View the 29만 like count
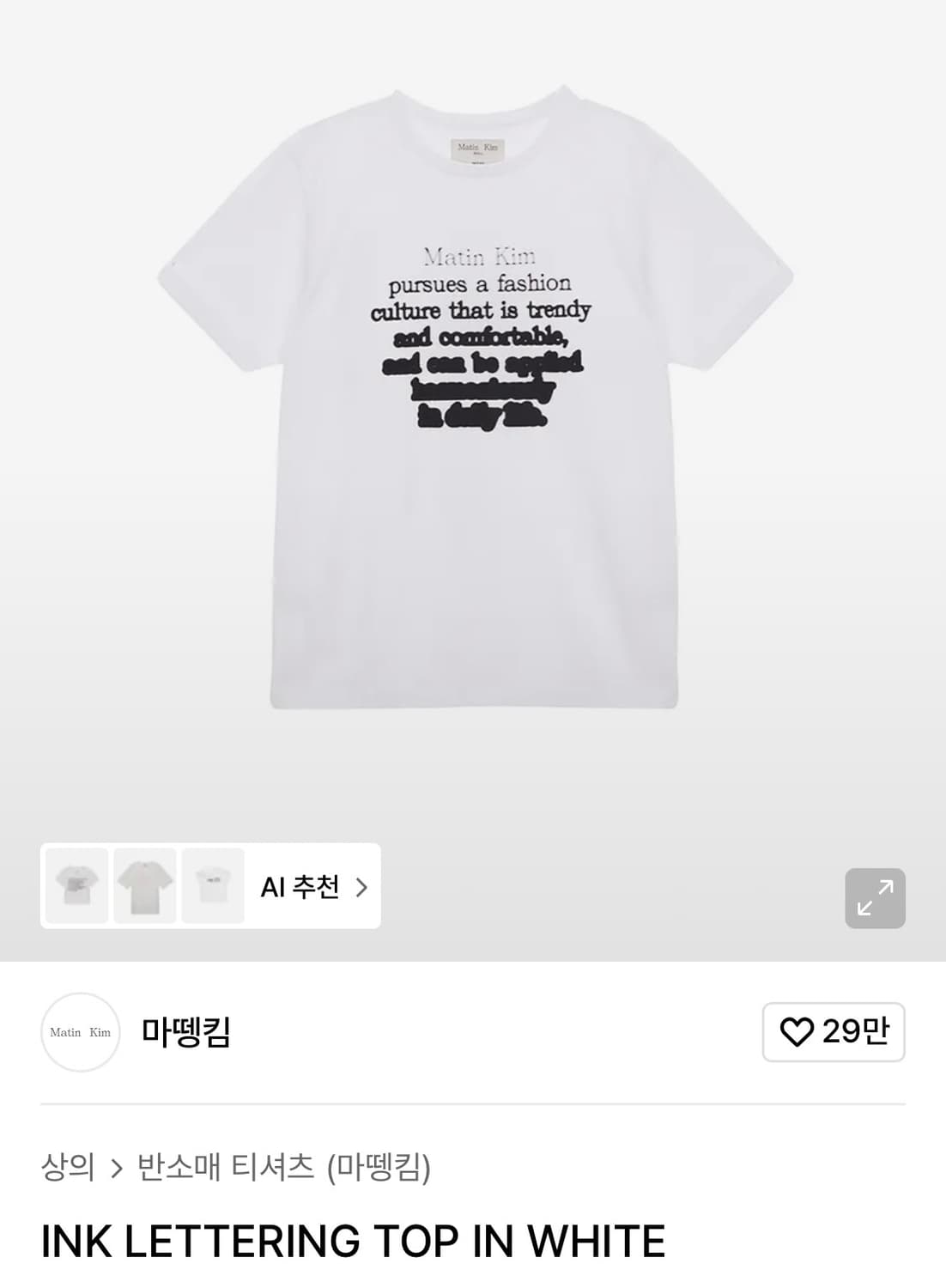Viewport: 946px width, 1288px height. 848,1032
